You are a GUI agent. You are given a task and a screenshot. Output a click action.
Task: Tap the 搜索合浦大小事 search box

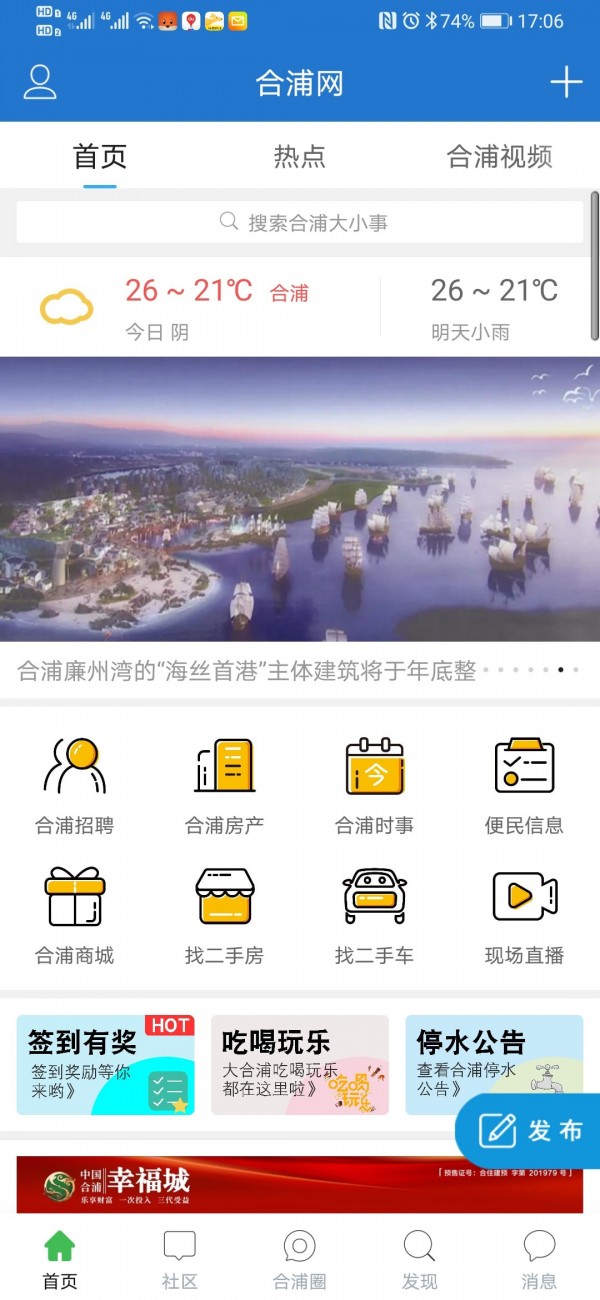coord(300,222)
